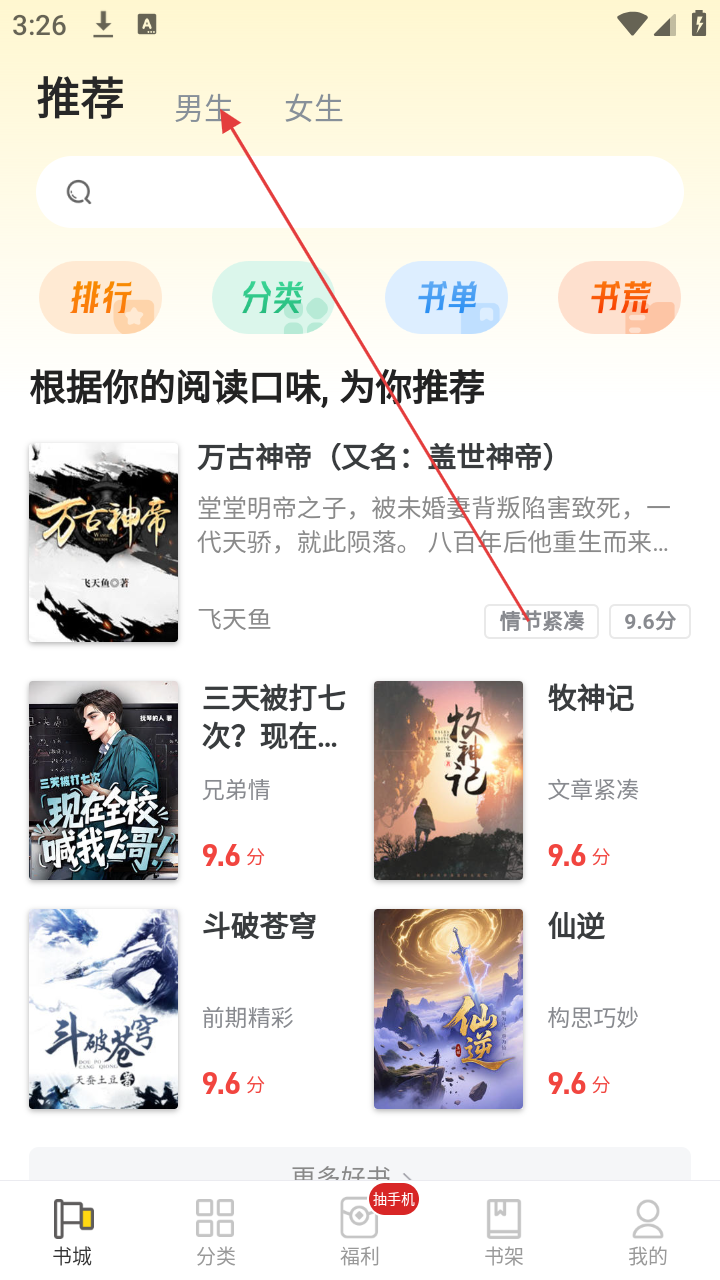Go to 分类 in bottom navigation

coord(215,1232)
